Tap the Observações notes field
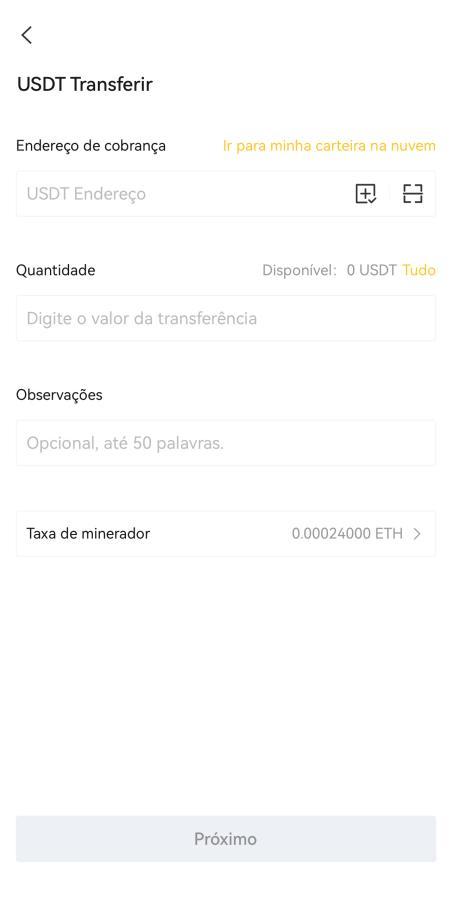The image size is (452, 923). tap(226, 443)
